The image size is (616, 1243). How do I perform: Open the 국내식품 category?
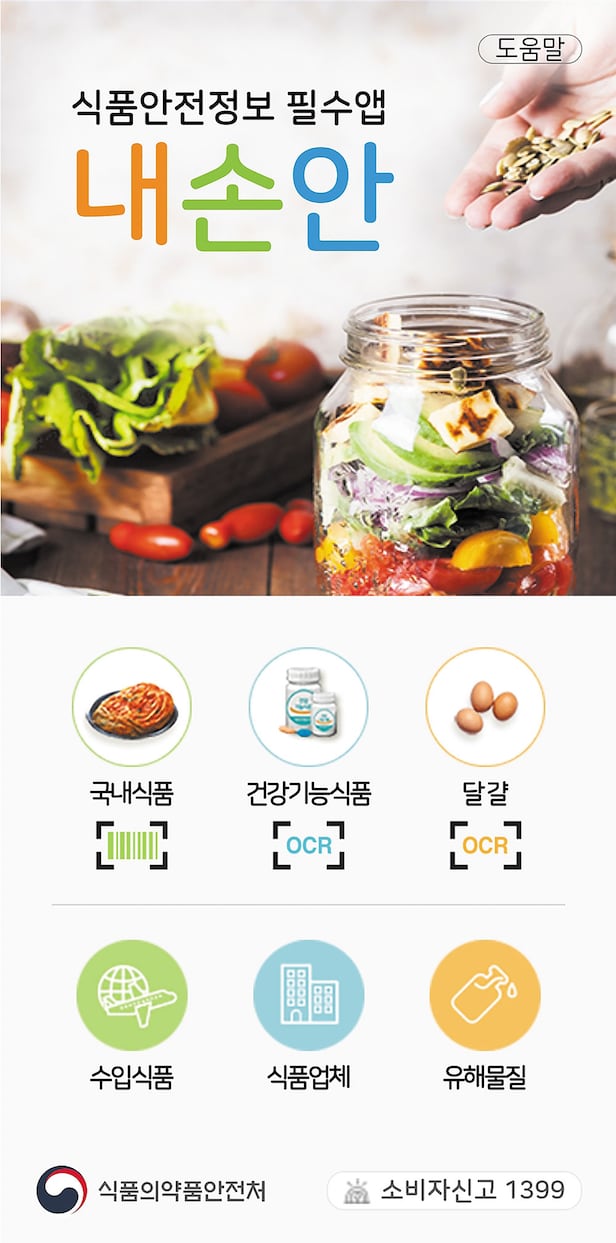click(131, 707)
